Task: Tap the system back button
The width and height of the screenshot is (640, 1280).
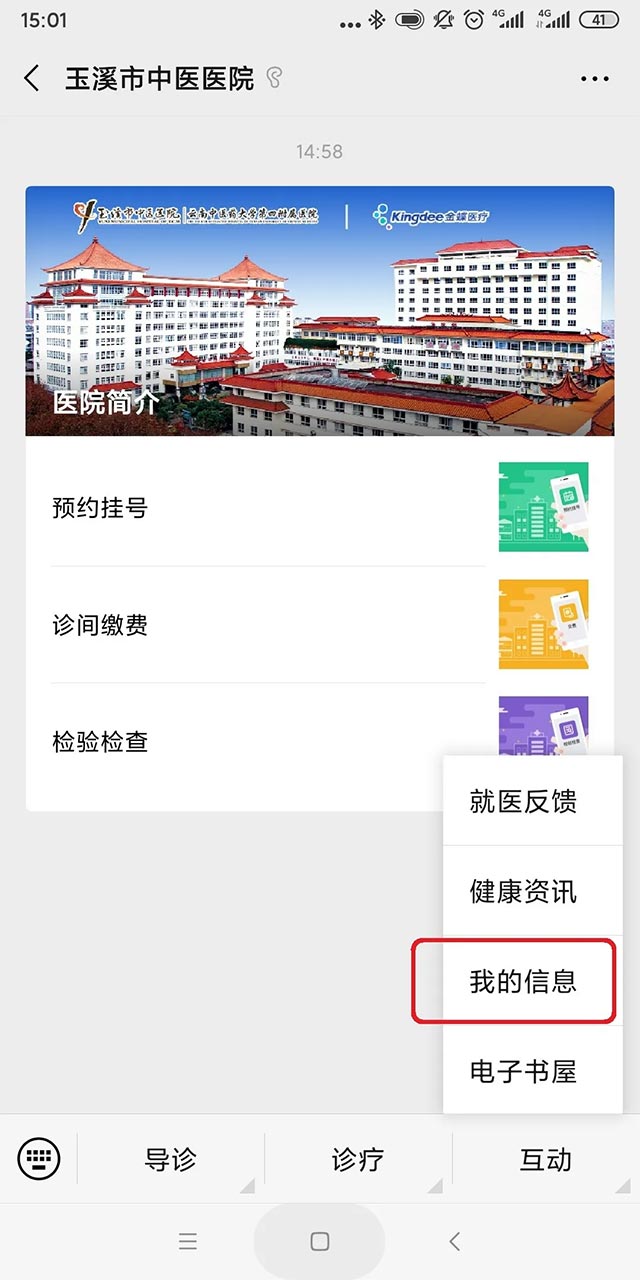Action: (x=454, y=1241)
